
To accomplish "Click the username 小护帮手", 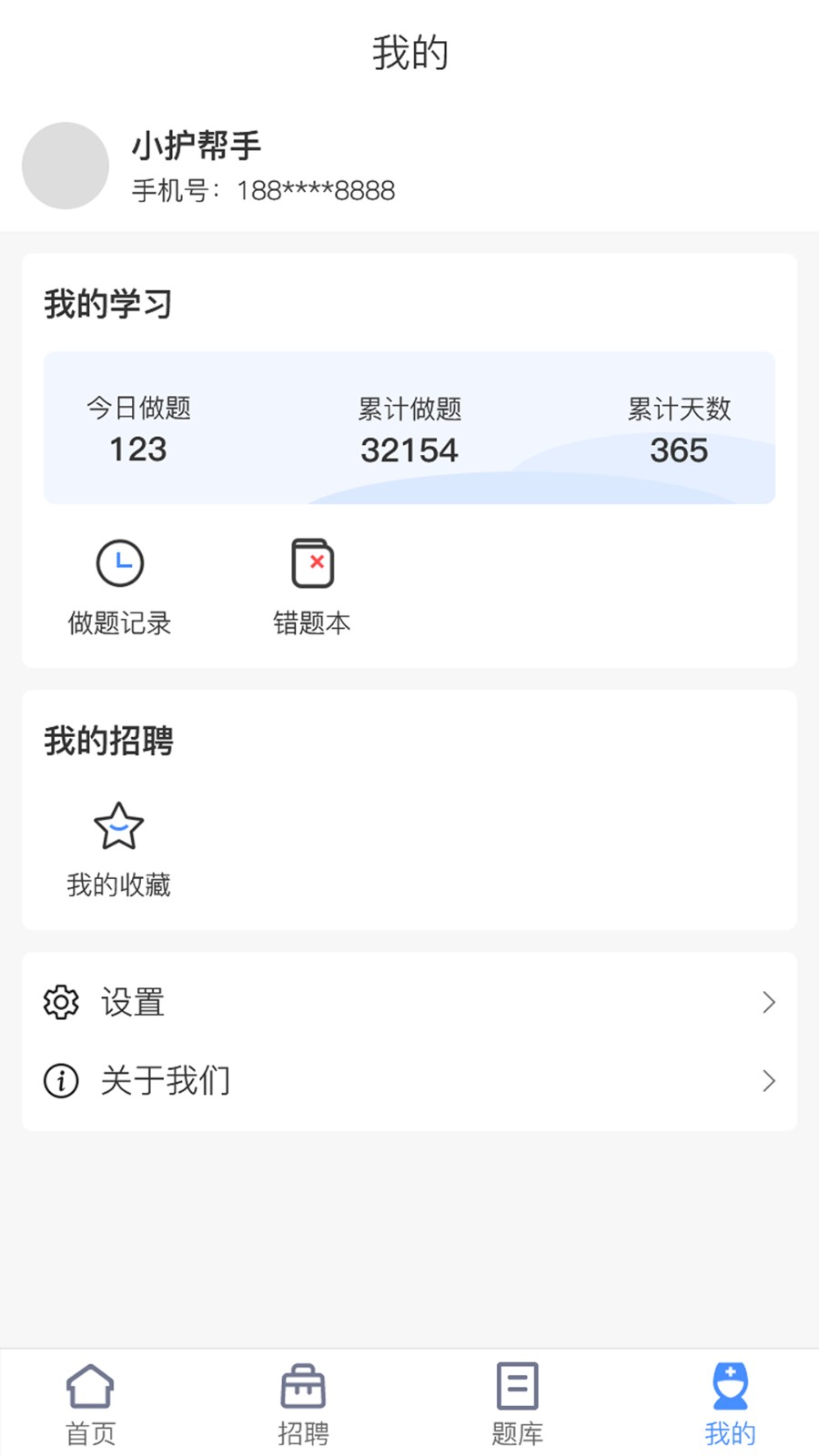I will coord(196,146).
